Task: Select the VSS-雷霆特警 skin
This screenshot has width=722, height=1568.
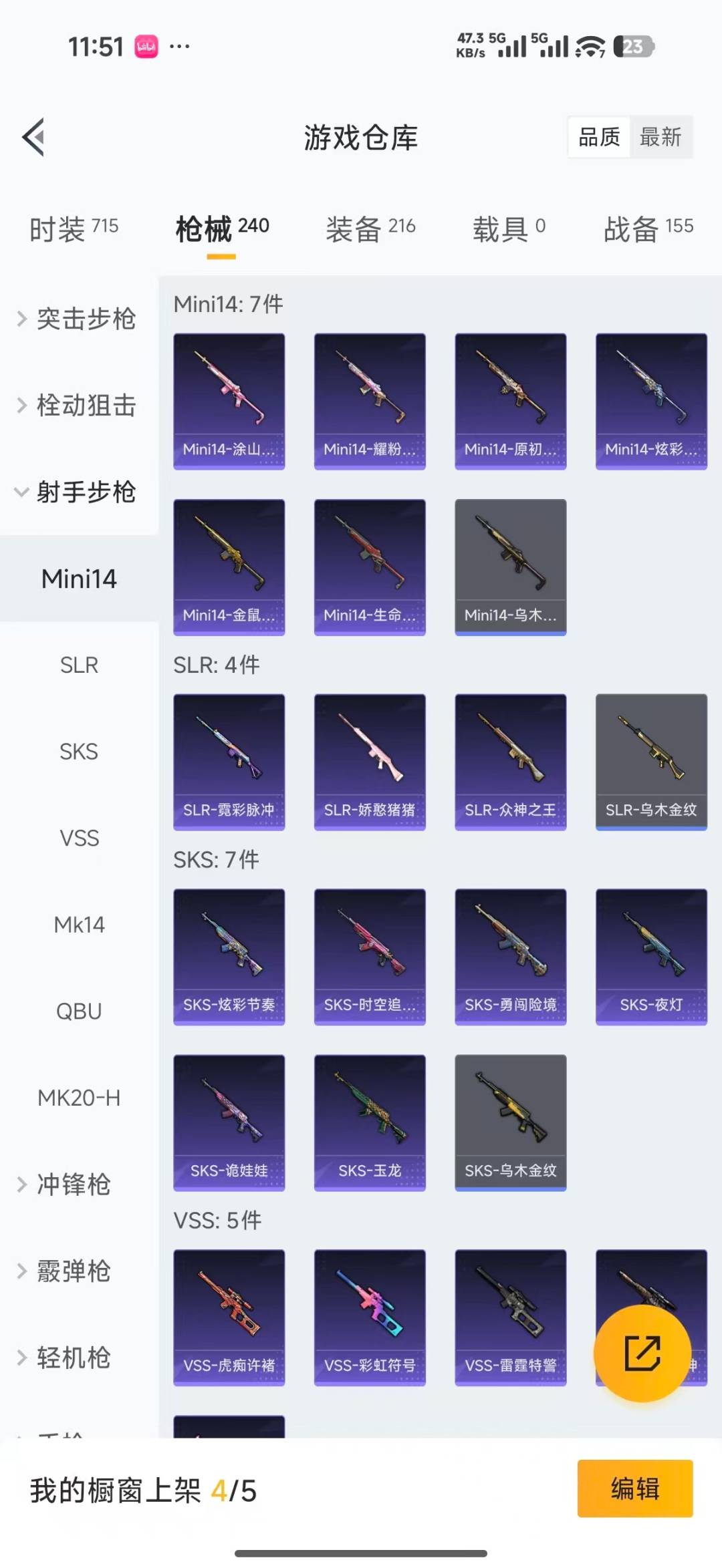Action: pos(510,1317)
